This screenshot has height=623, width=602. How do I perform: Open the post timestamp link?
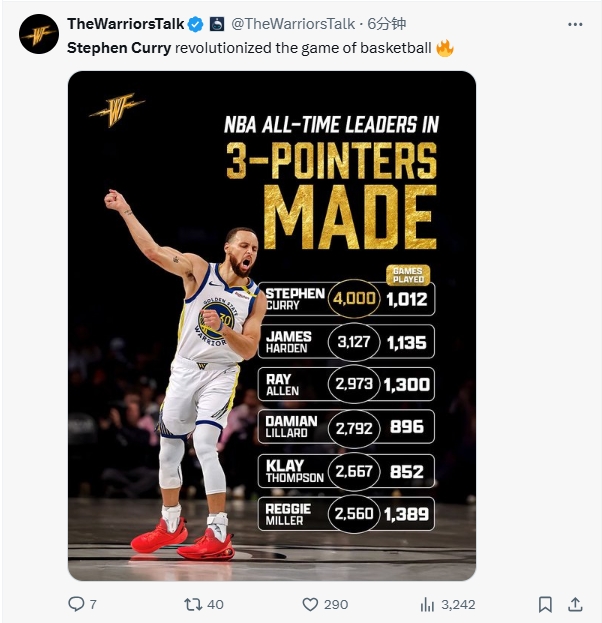(386, 24)
